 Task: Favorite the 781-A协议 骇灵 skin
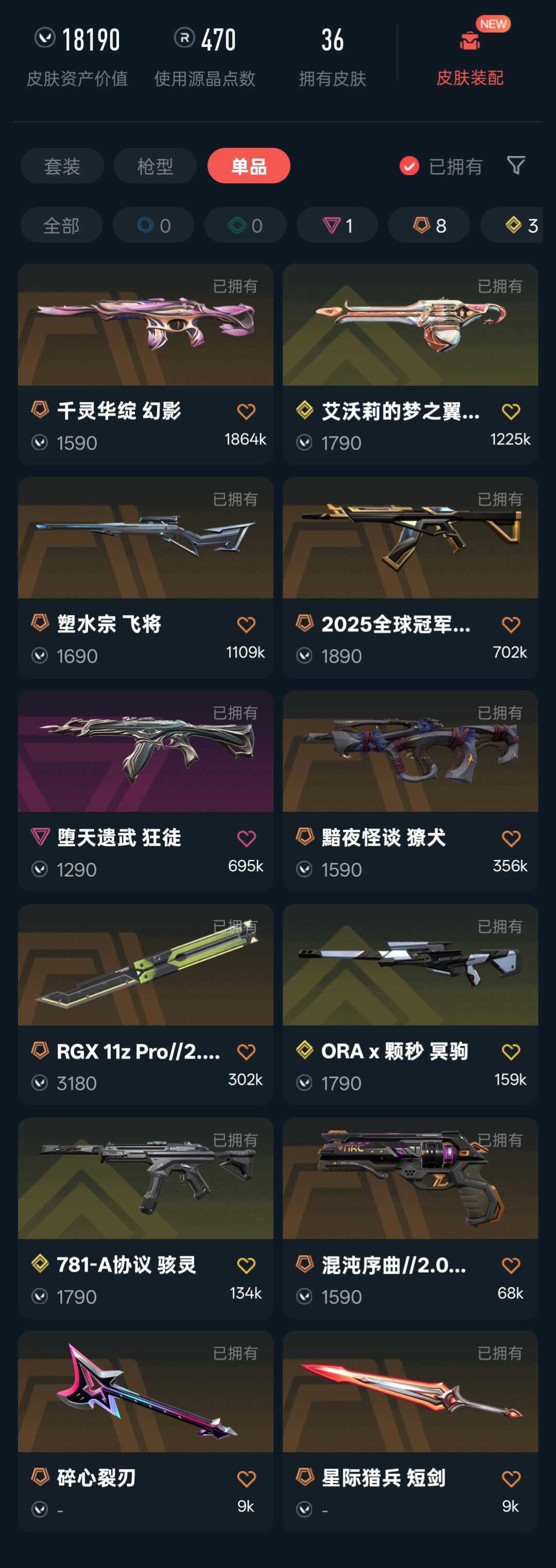pyautogui.click(x=246, y=1265)
